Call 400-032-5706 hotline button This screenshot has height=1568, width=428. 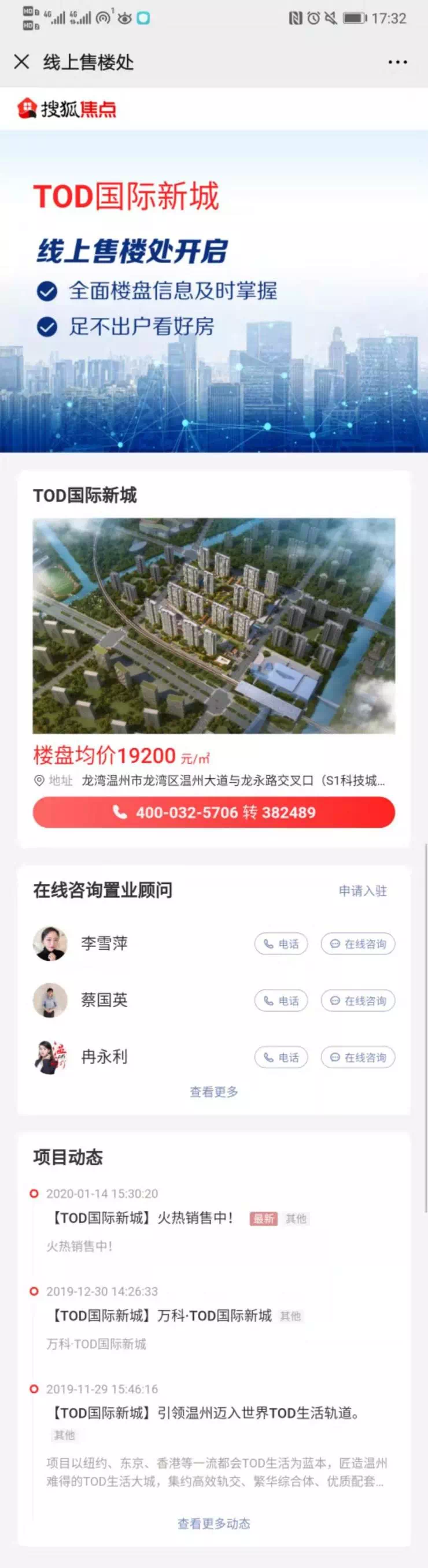[x=213, y=812]
